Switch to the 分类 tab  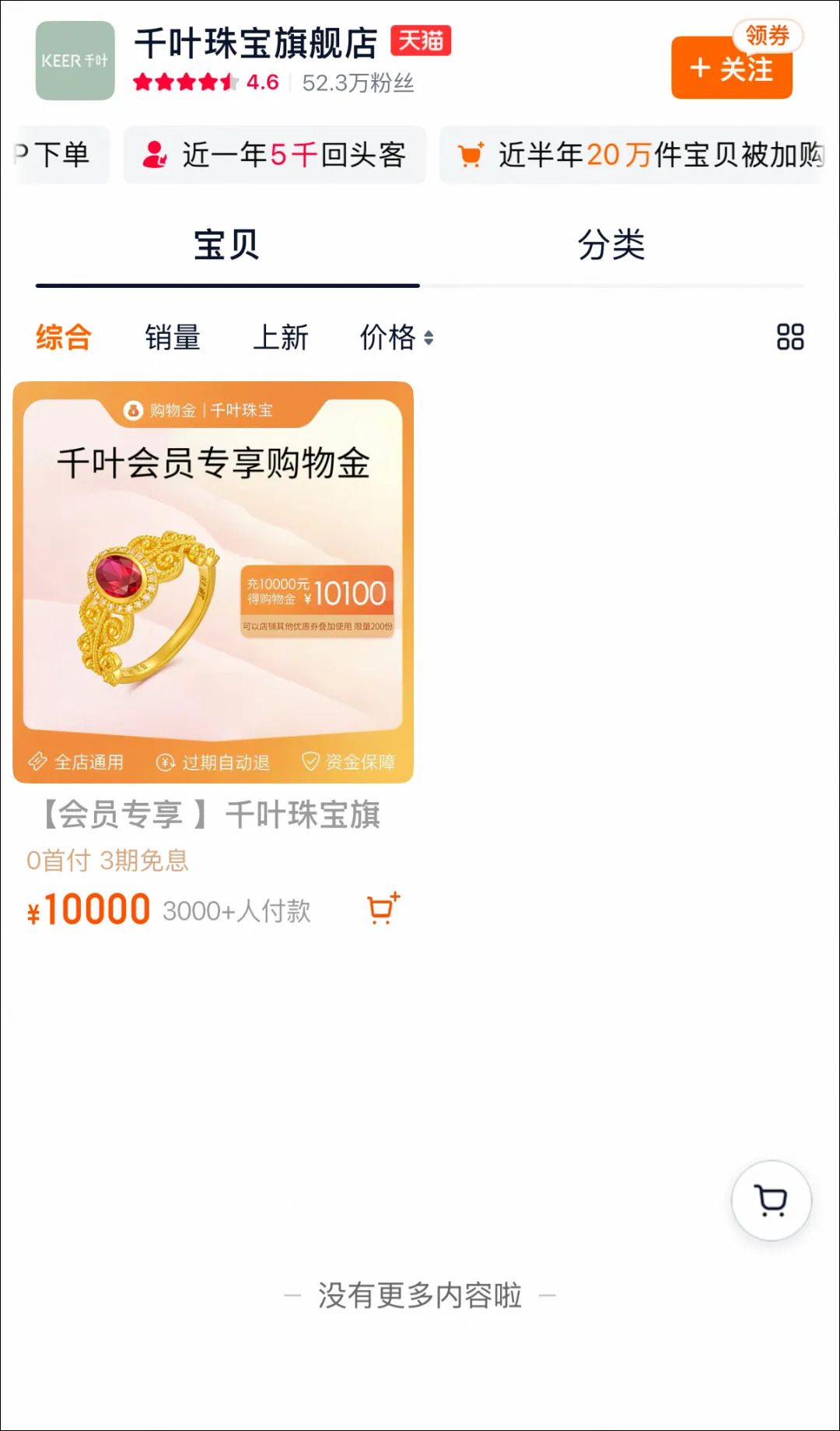click(611, 245)
